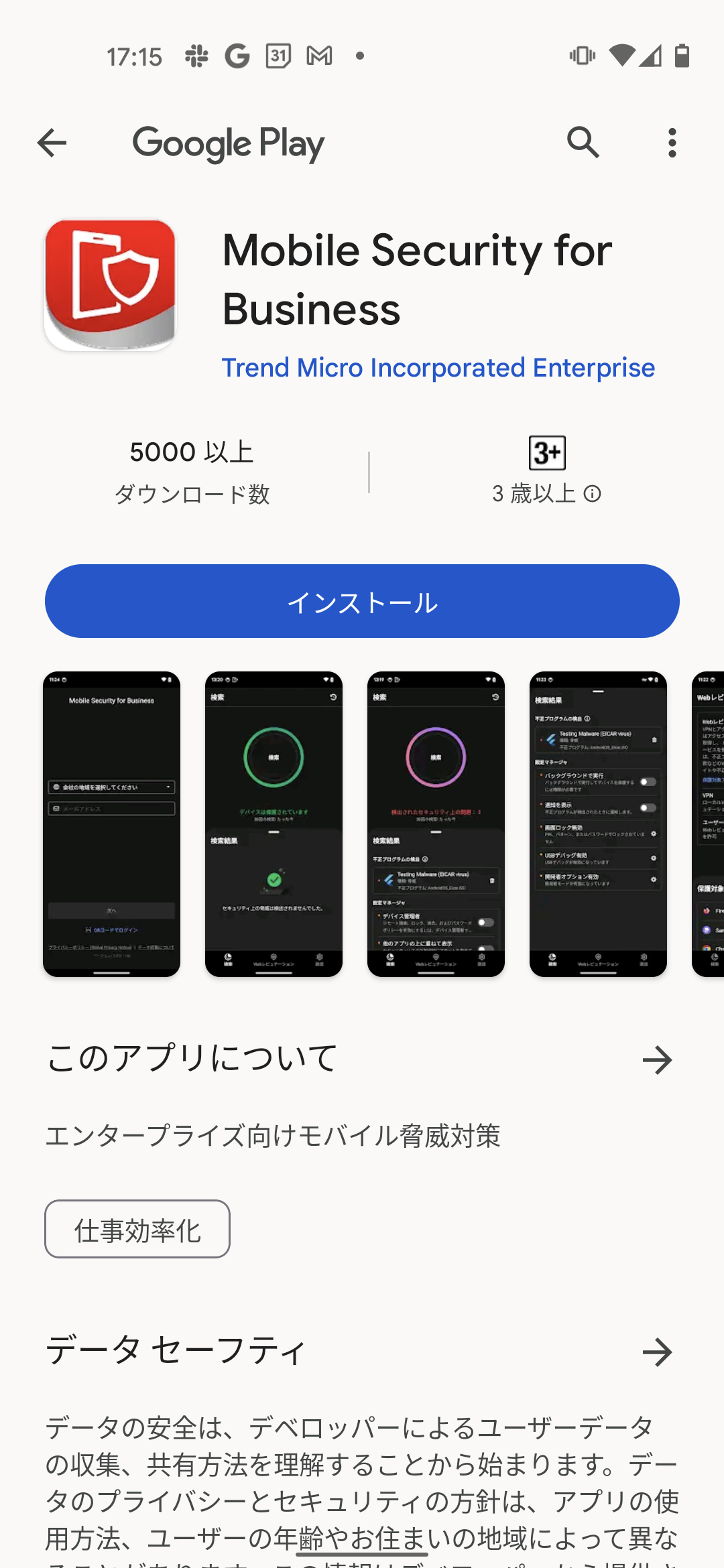Image resolution: width=724 pixels, height=1568 pixels.
Task: Open the データ セーフティ details arrow
Action: [x=657, y=1352]
